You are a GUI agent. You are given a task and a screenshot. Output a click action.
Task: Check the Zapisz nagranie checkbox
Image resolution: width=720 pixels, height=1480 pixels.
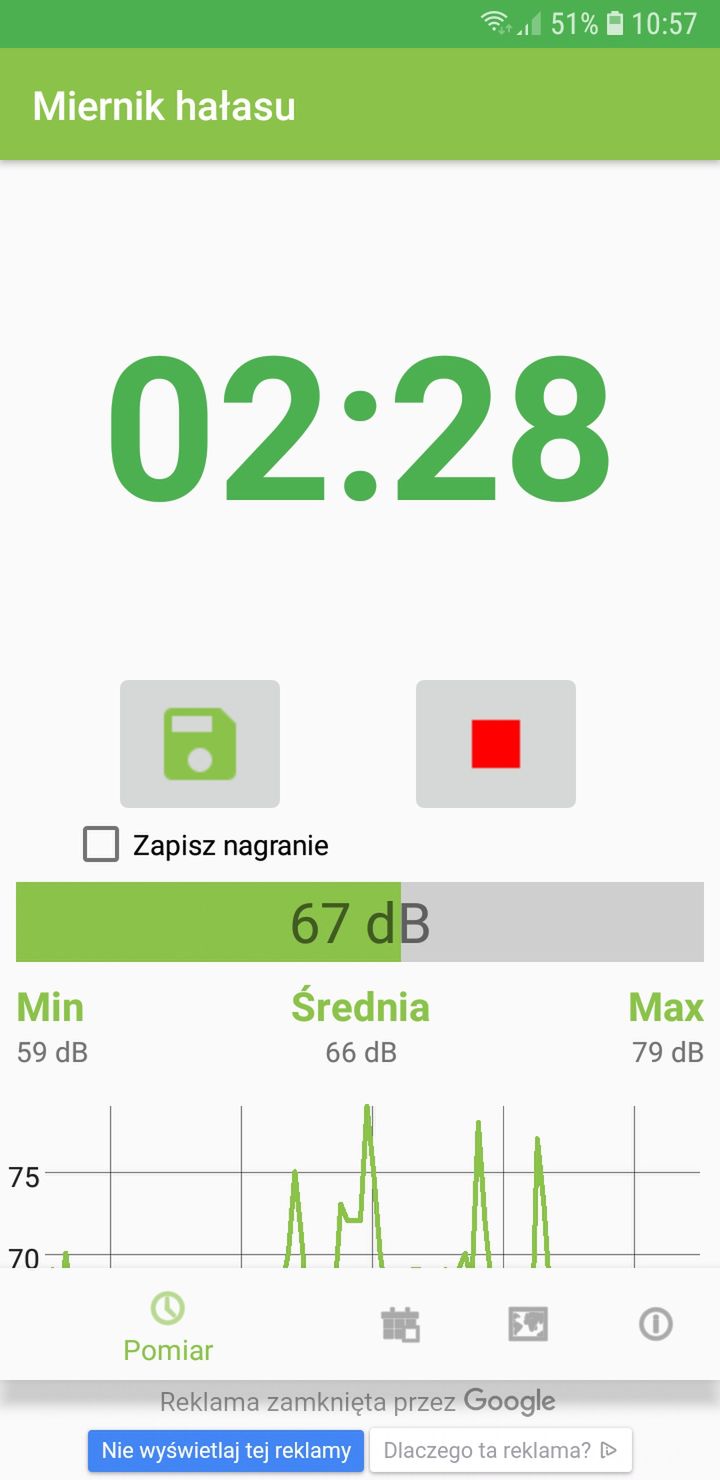coord(101,845)
